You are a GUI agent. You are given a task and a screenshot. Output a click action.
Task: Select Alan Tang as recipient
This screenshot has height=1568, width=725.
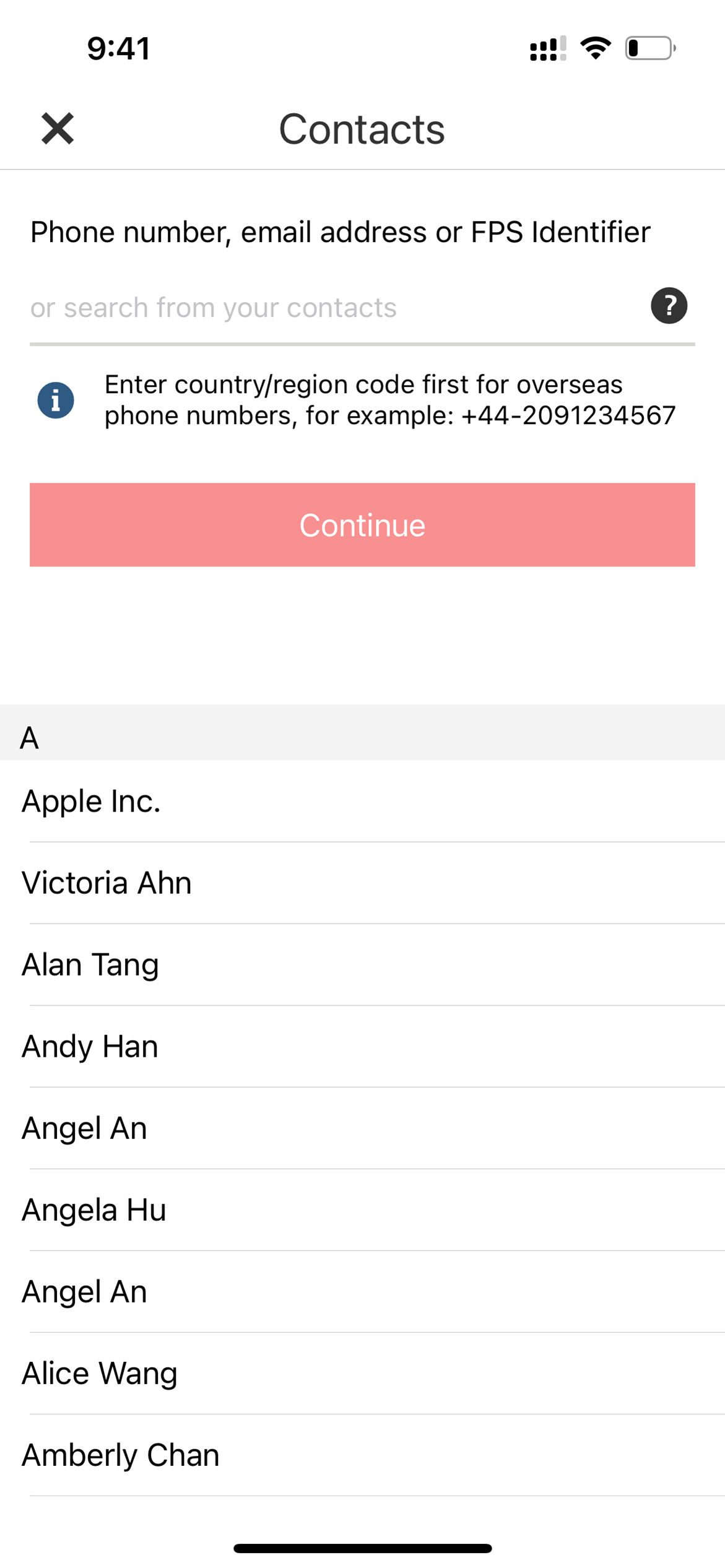pyautogui.click(x=362, y=964)
